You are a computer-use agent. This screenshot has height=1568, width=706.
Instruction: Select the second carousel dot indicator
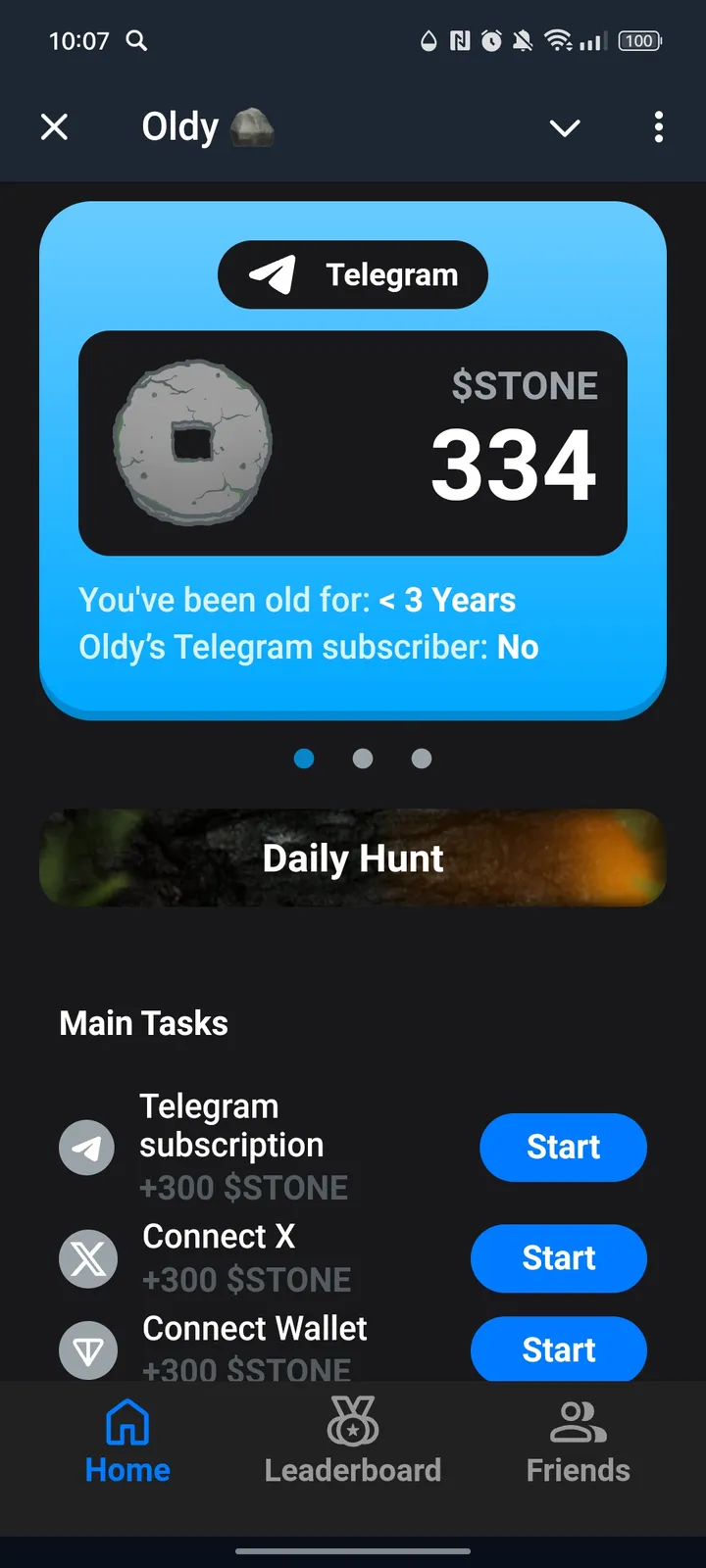point(363,758)
